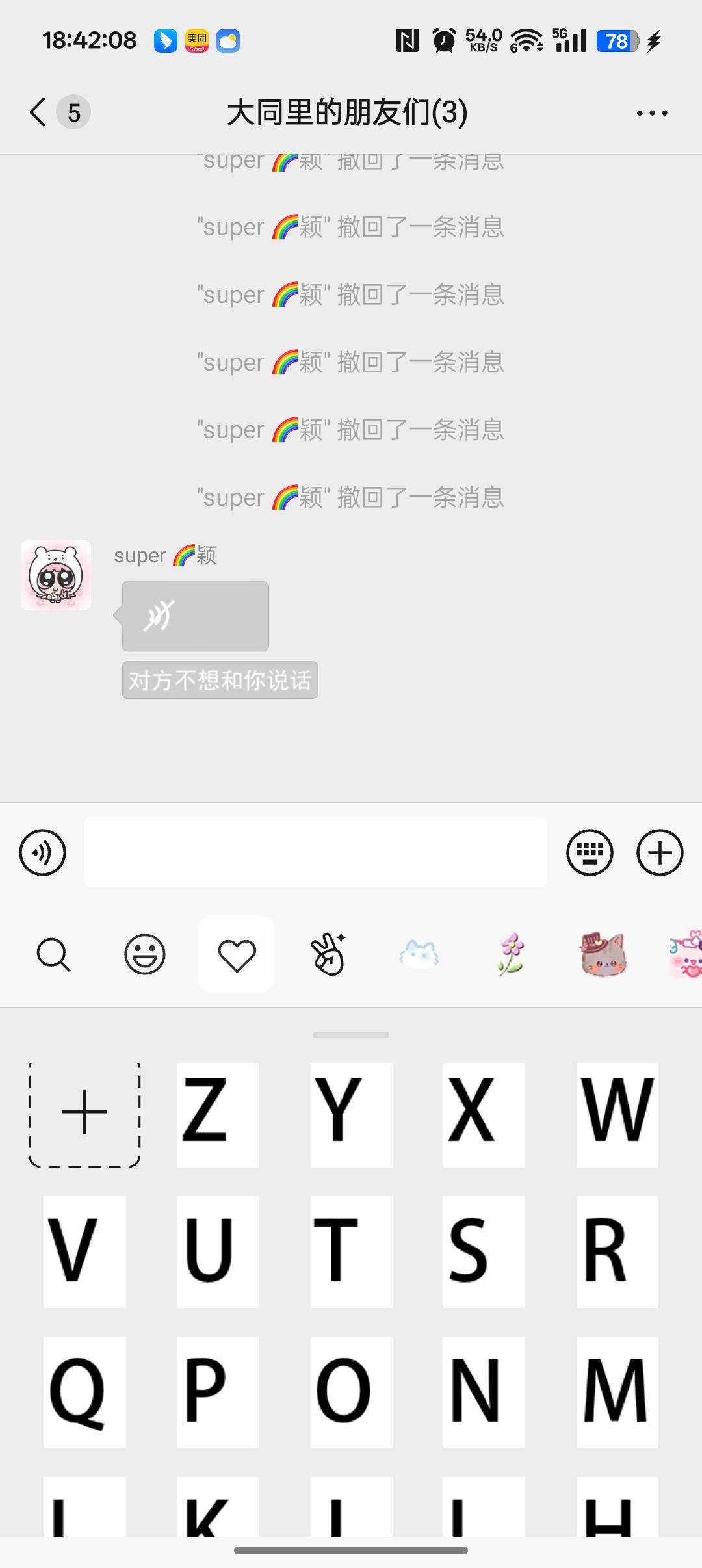Viewport: 702px width, 1568px height.
Task: Search for stickers
Action: 53,954
